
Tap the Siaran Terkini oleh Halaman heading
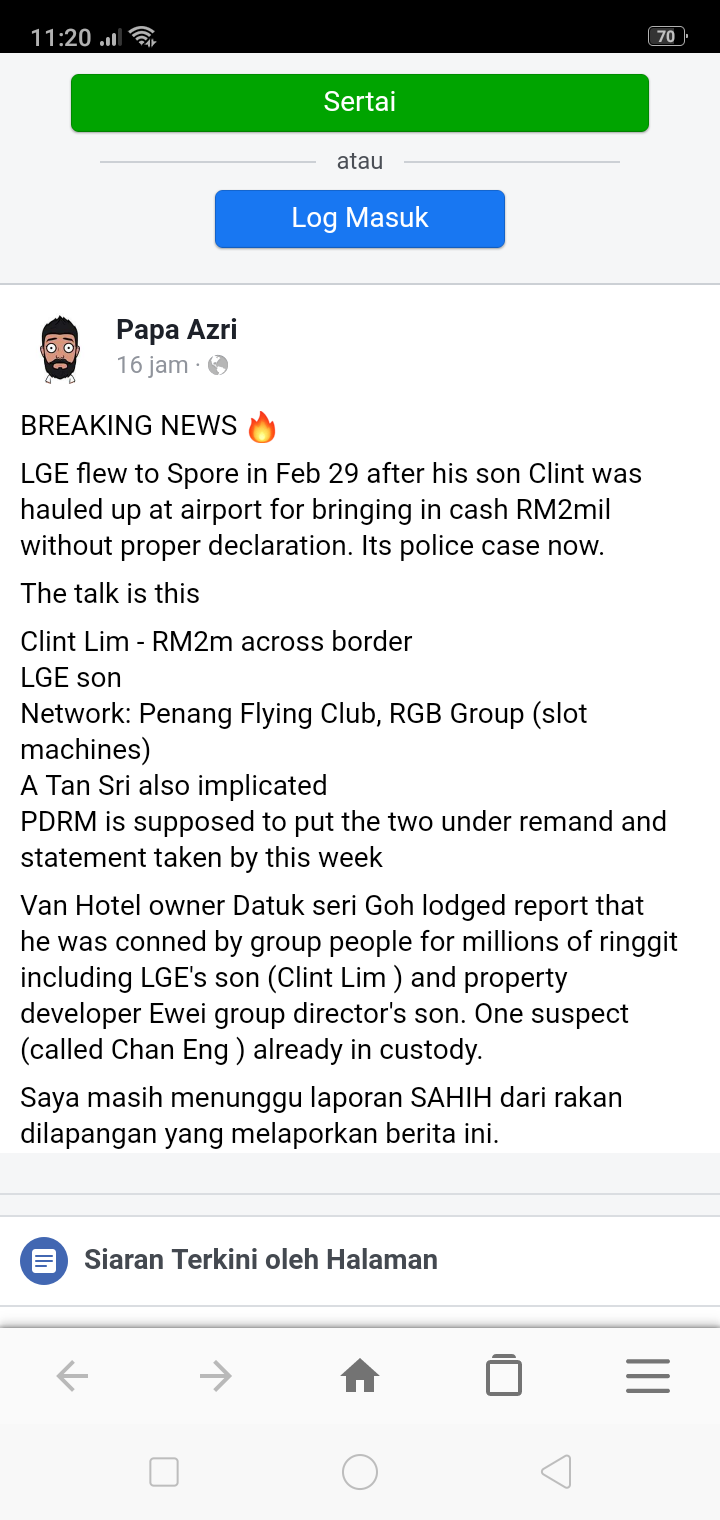pos(262,1260)
